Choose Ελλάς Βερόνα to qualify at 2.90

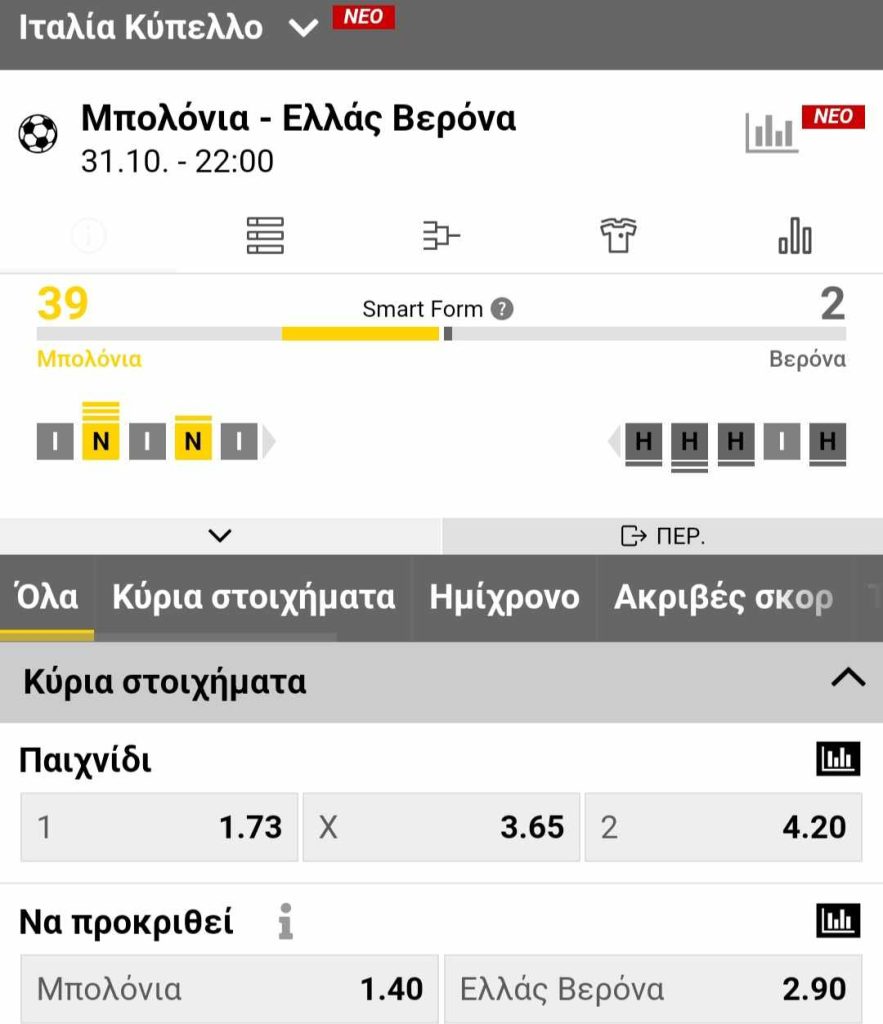coord(652,989)
